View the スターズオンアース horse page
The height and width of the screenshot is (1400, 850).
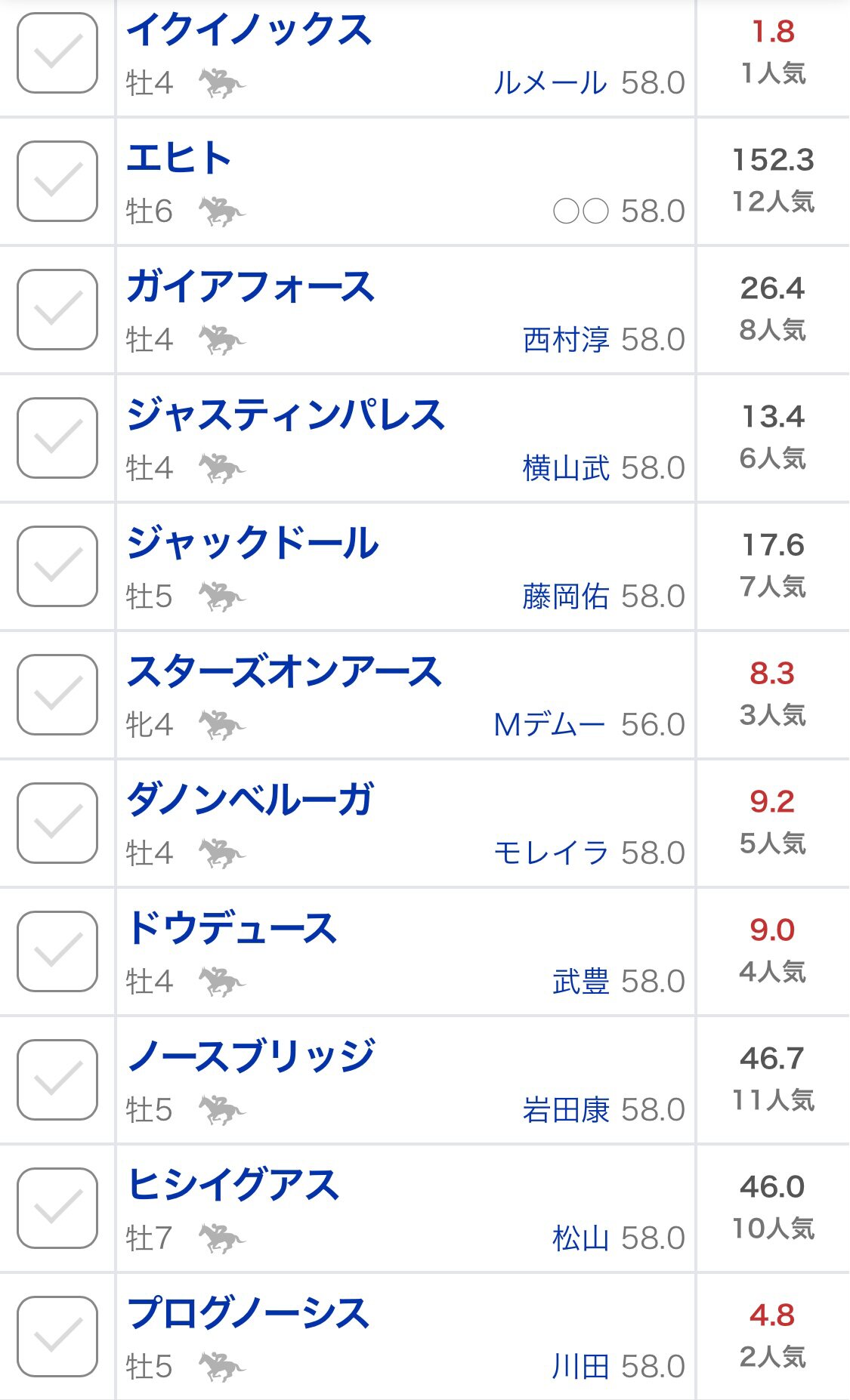click(x=284, y=672)
